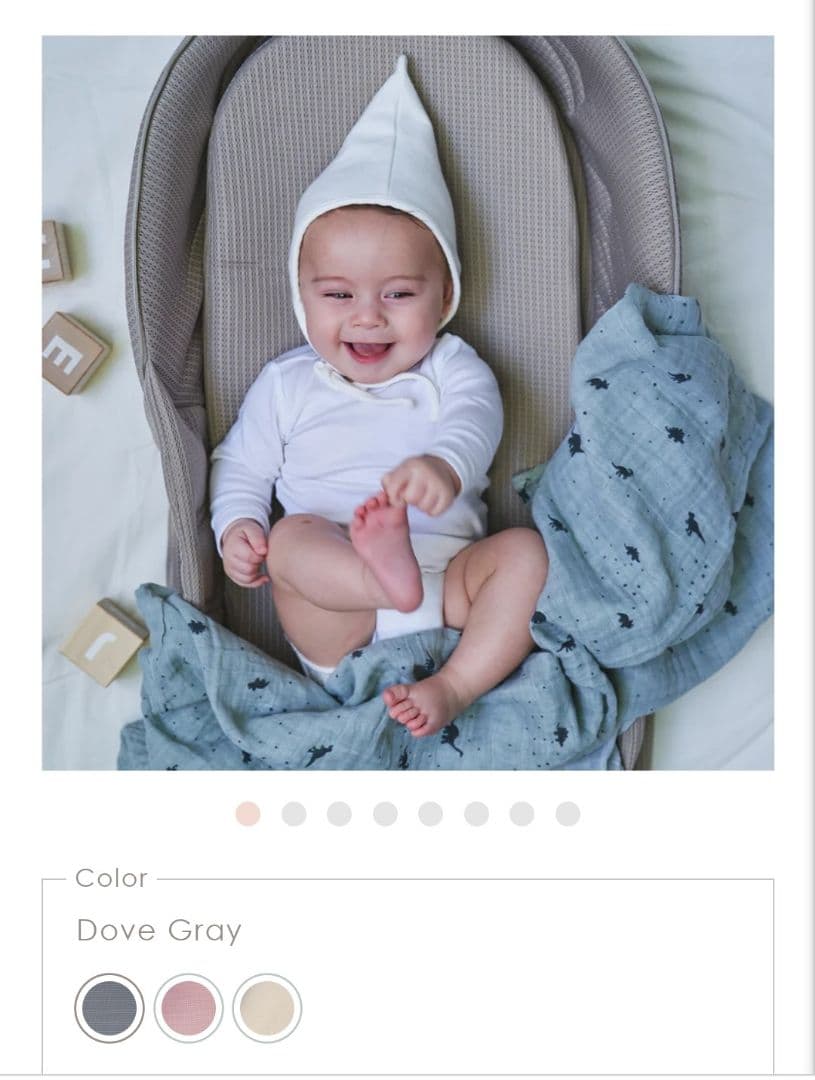Image resolution: width=815 pixels, height=1080 pixels.
Task: Choose the pink color swatch
Action: pos(188,1007)
